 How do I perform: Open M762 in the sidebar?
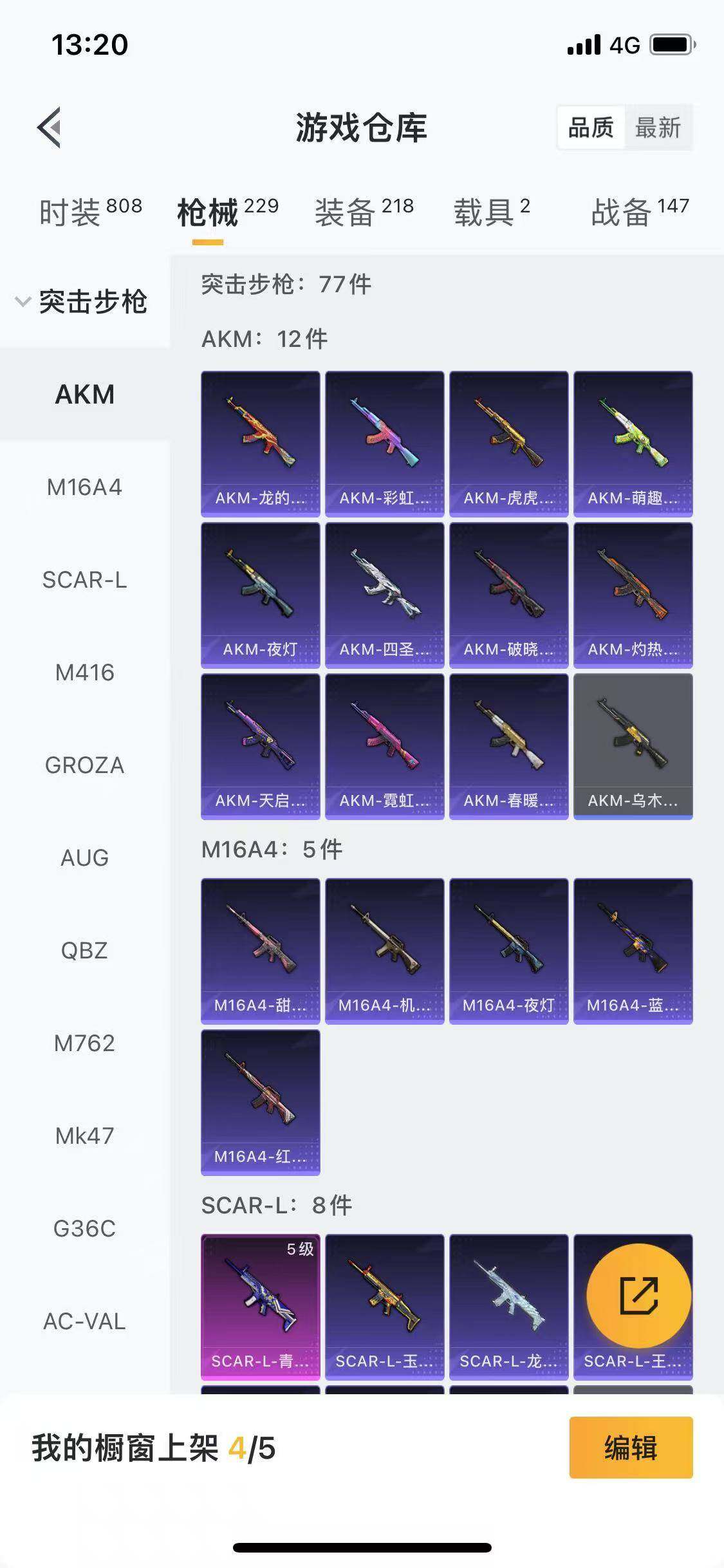click(84, 1043)
